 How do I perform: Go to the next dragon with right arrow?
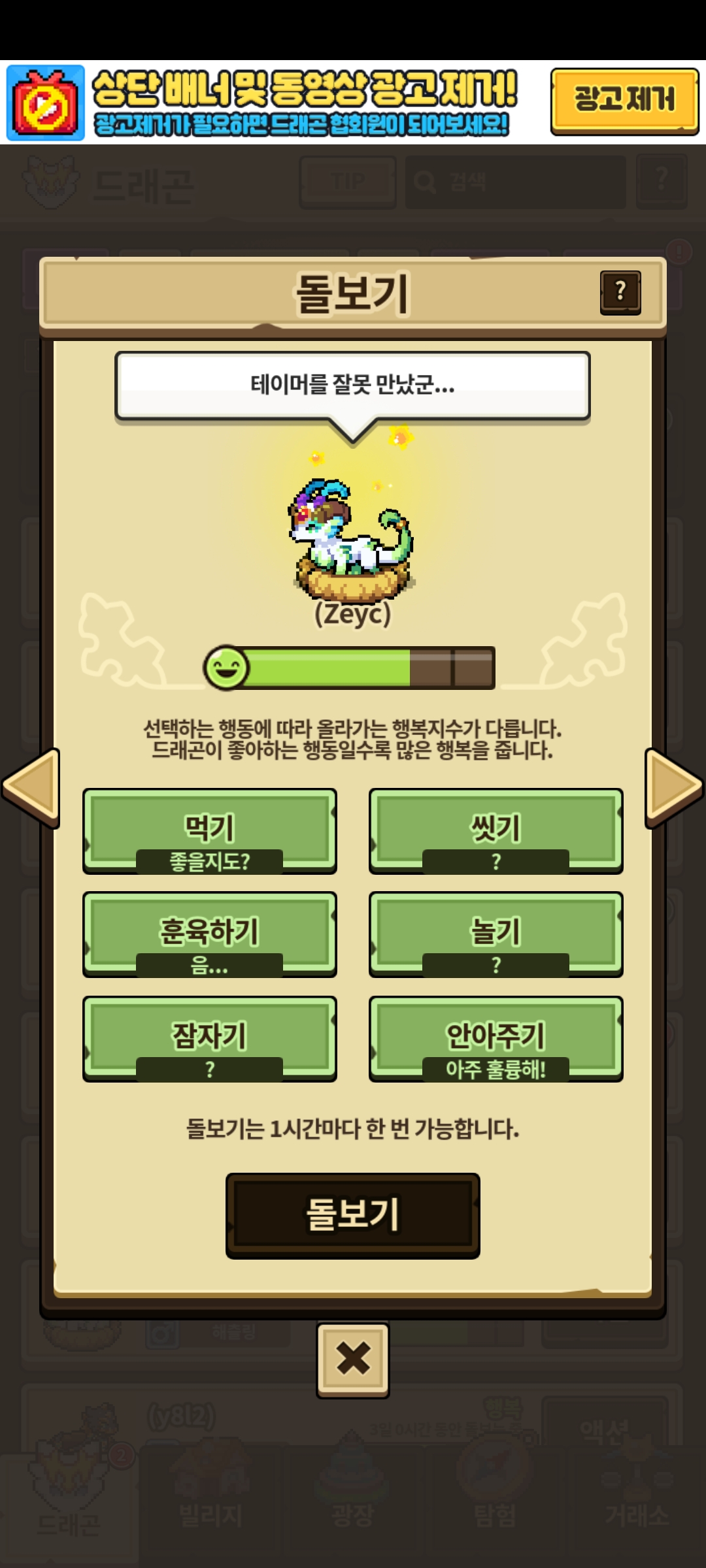673,788
